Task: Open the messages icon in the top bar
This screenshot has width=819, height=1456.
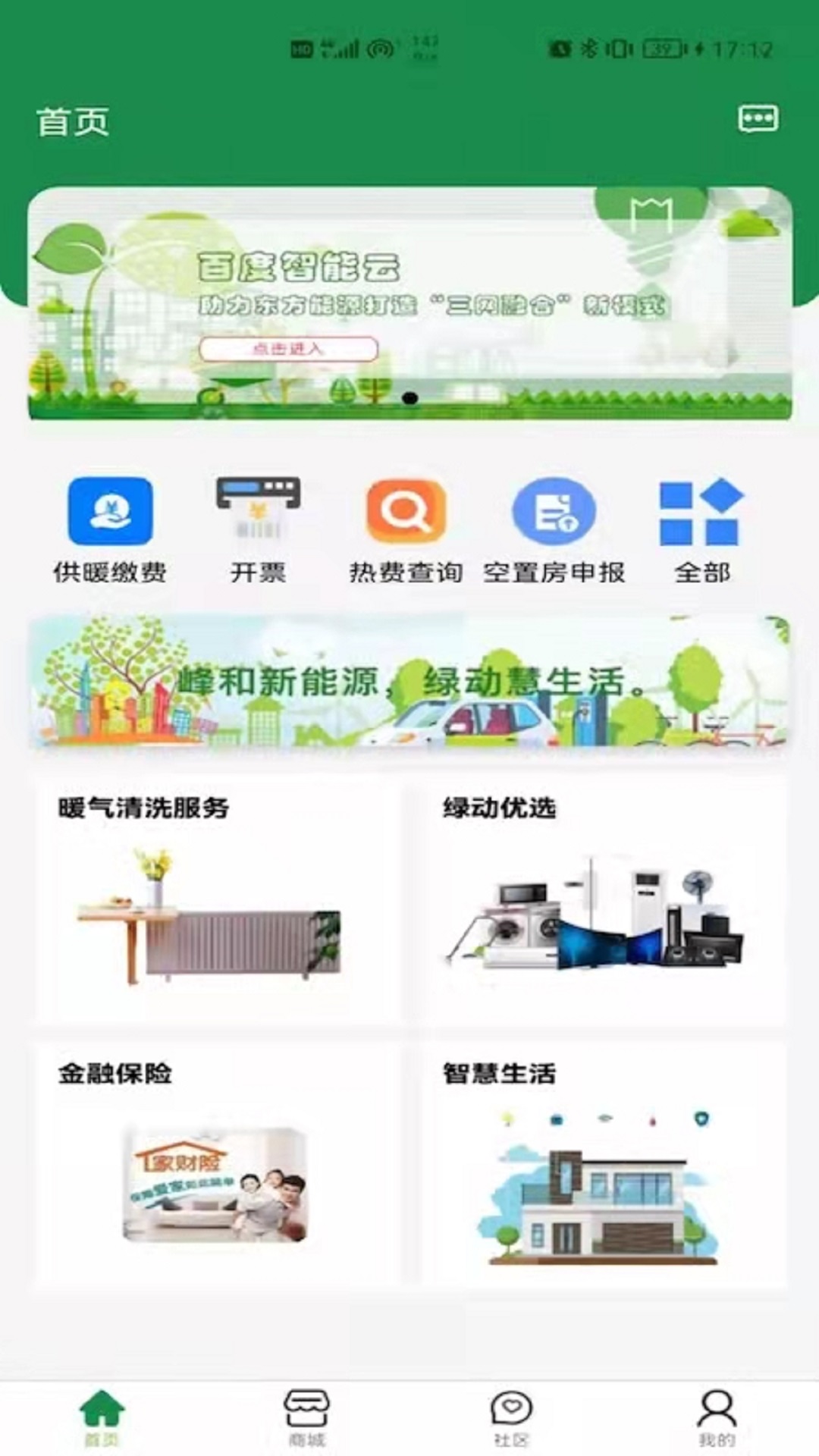Action: click(758, 119)
